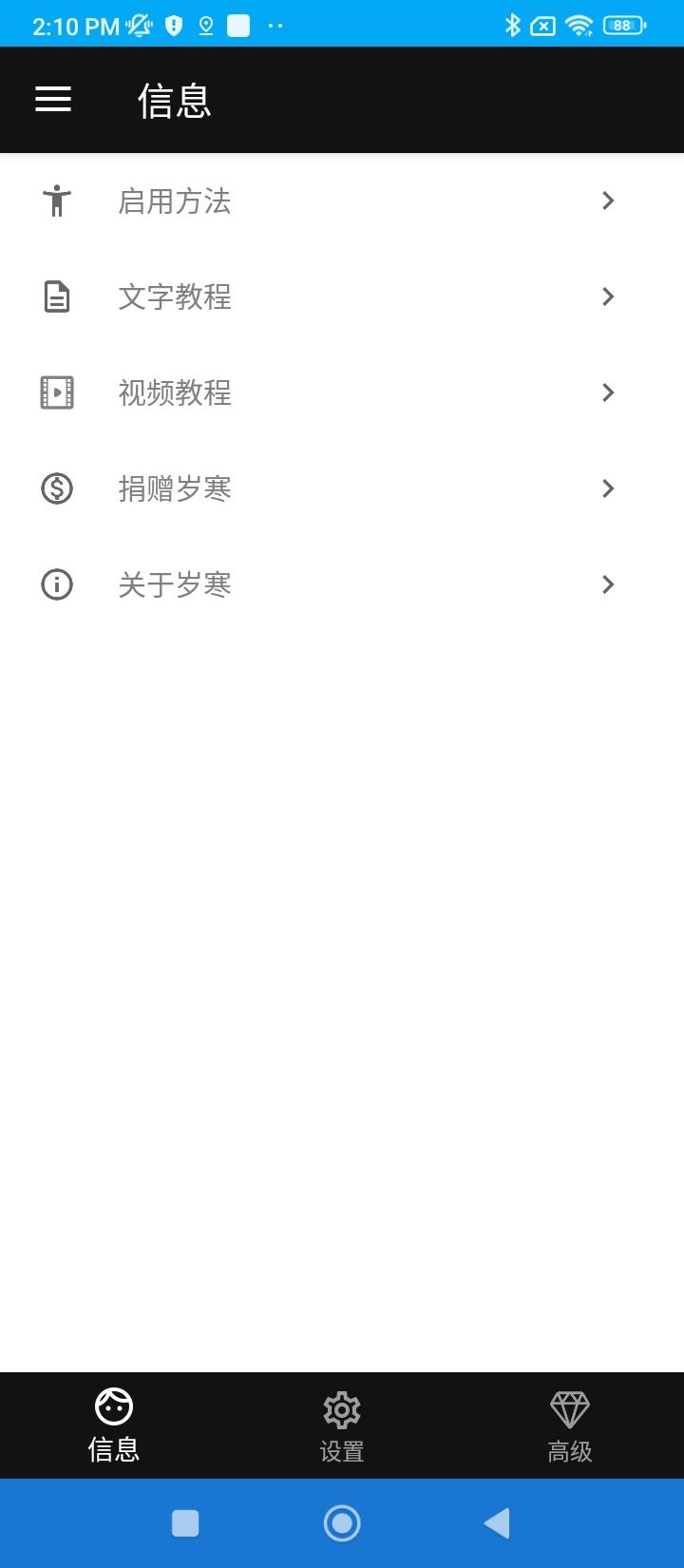This screenshot has width=684, height=1568.
Task: Click the video film icon beside 视频教程
Action: [57, 392]
